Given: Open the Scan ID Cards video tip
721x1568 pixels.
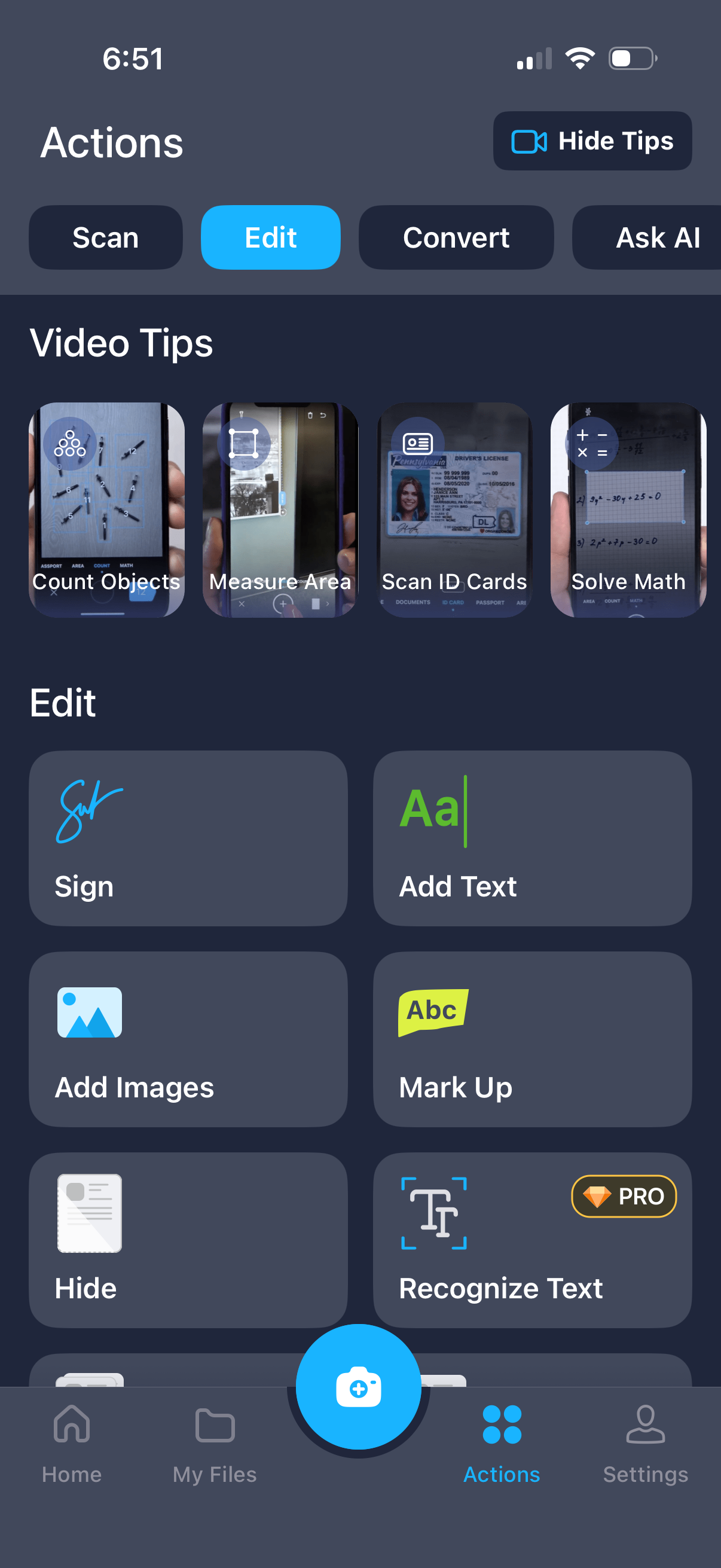Looking at the screenshot, I should click(454, 510).
